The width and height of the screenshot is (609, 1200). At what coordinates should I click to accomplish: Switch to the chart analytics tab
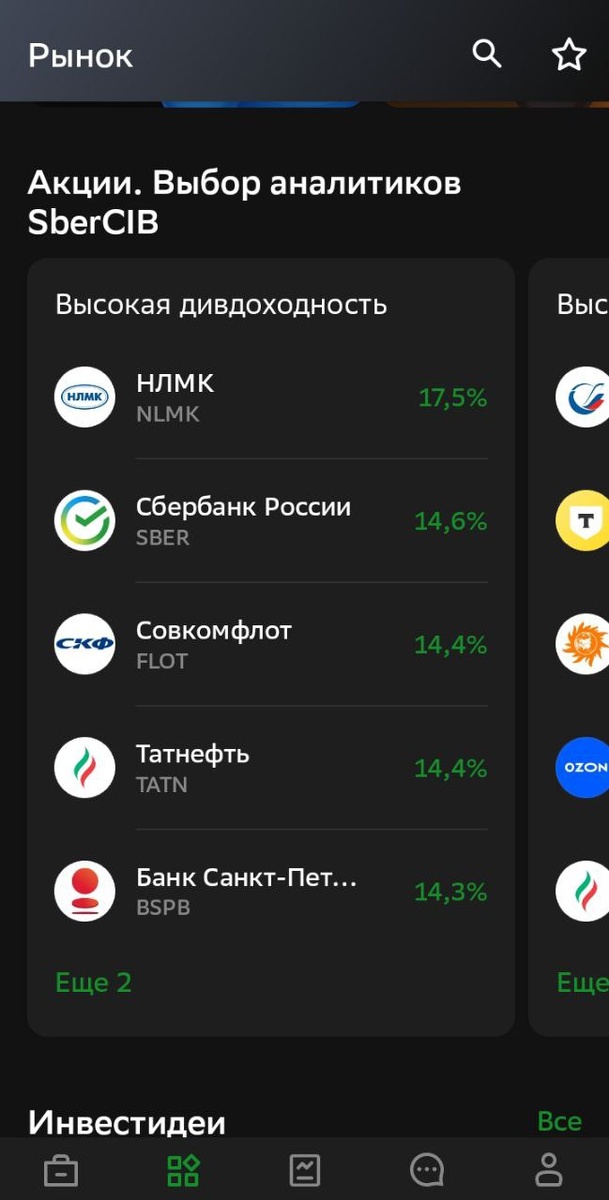click(305, 1169)
